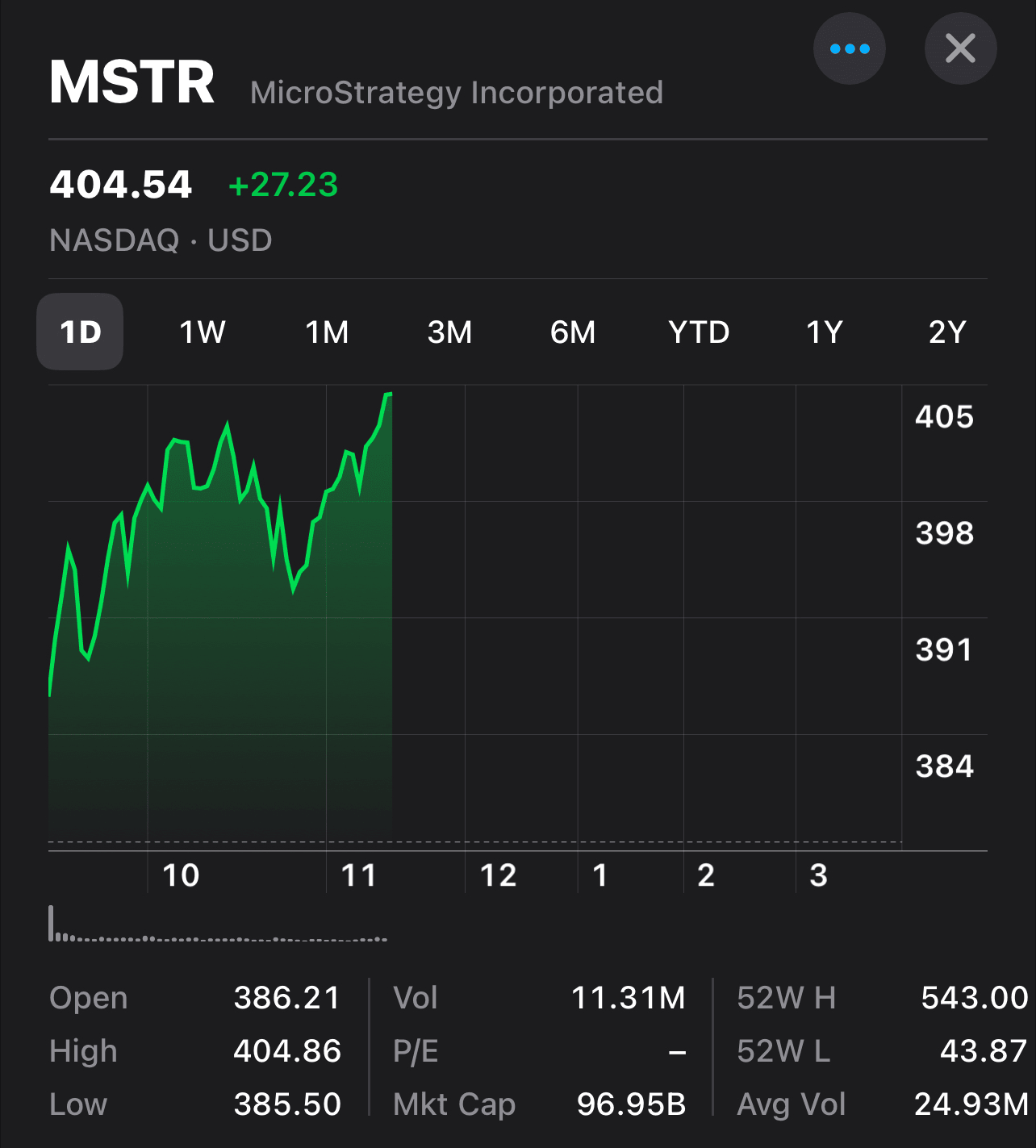View the 6M chart range

click(x=573, y=332)
